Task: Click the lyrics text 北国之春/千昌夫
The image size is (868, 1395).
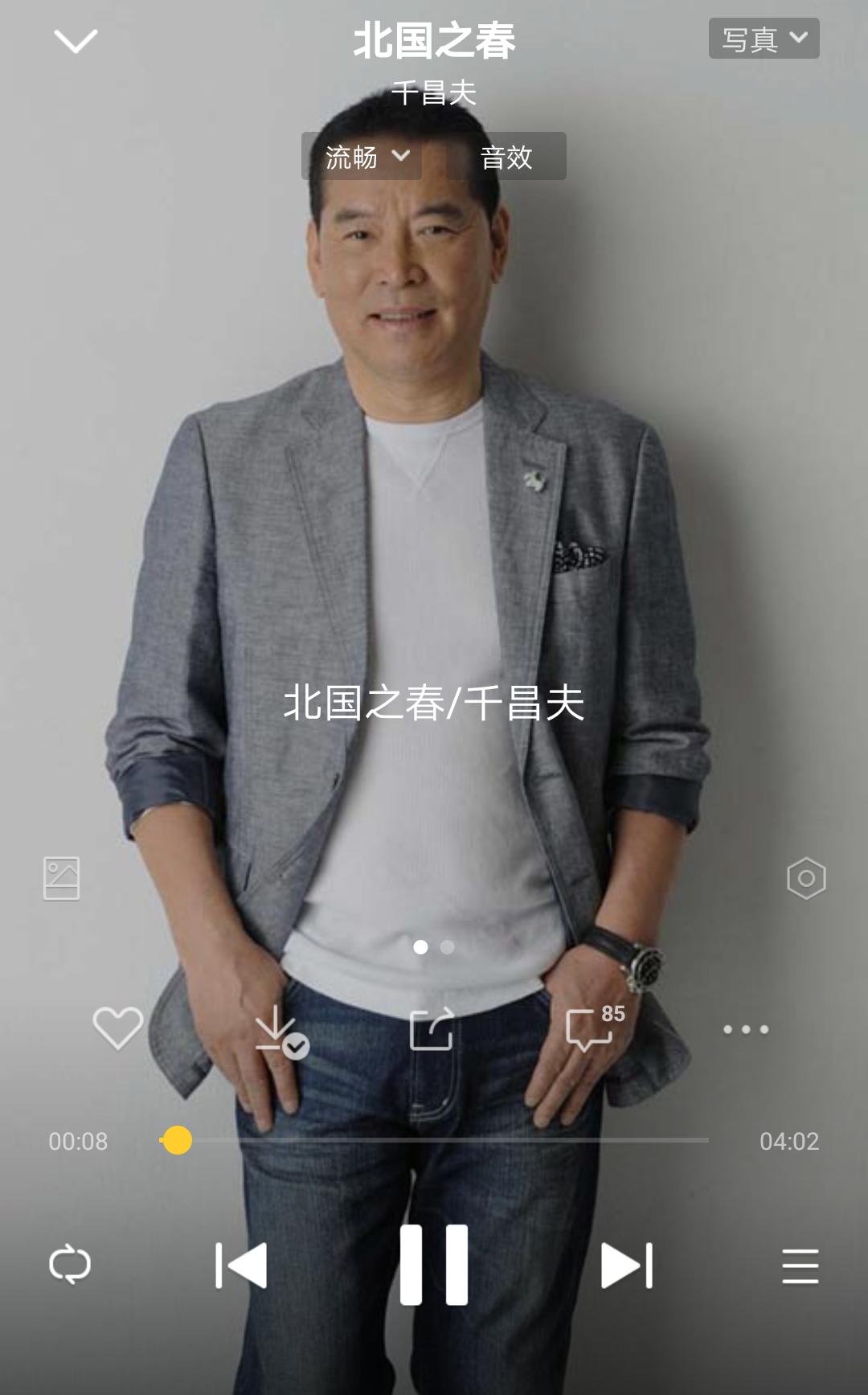Action: coord(434,703)
